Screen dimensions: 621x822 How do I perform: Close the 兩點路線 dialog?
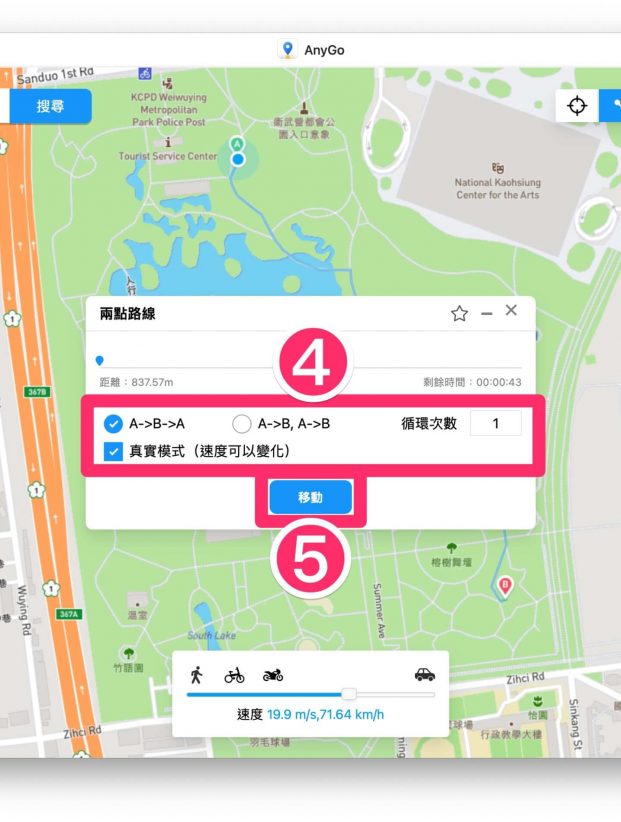click(511, 311)
